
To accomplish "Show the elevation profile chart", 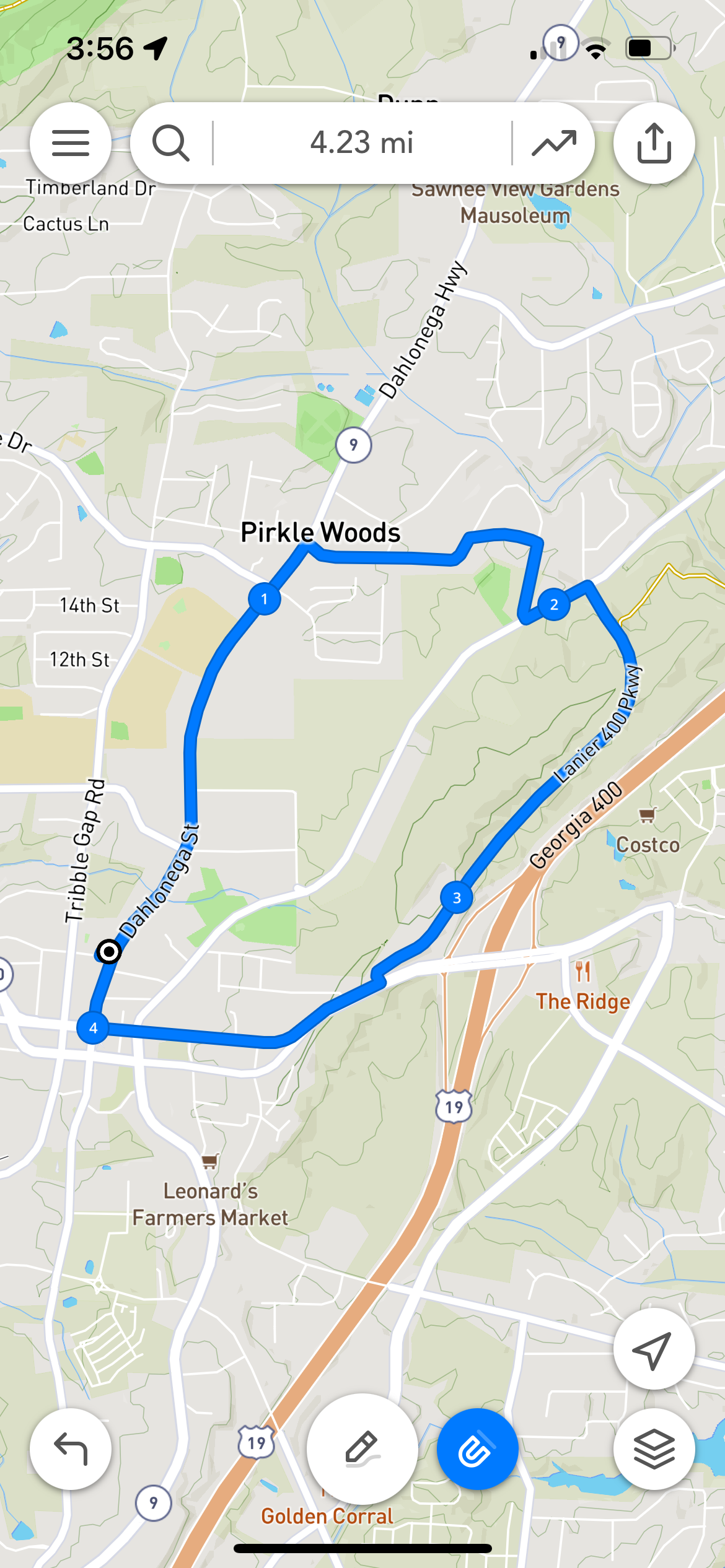I will pyautogui.click(x=554, y=143).
